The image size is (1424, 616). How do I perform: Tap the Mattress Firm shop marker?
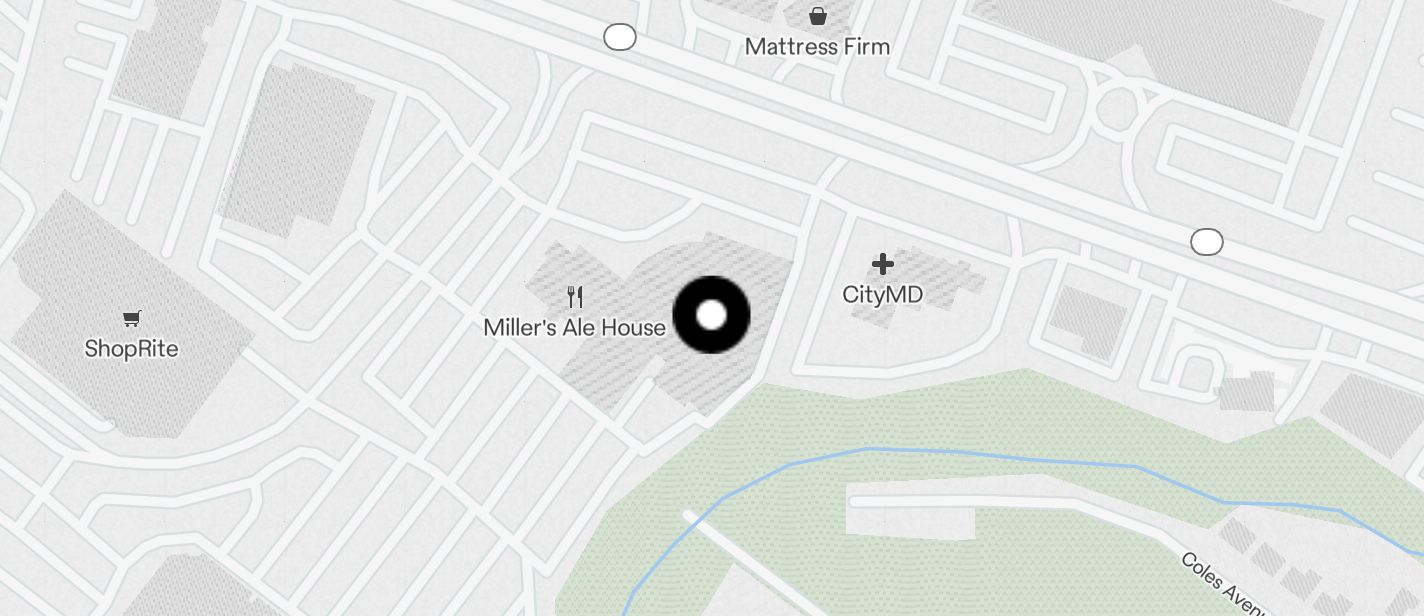tap(818, 16)
